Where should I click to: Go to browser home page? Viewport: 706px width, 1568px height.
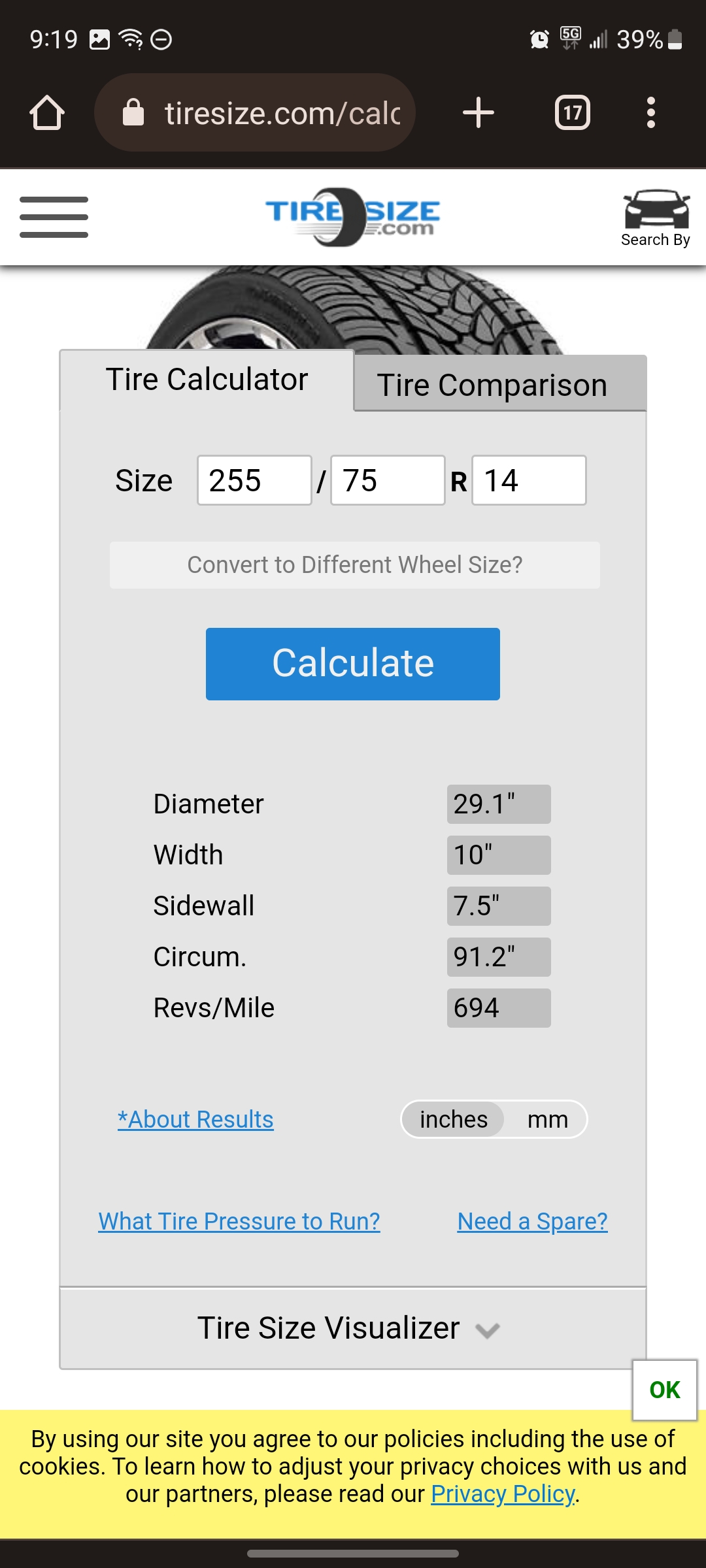pos(47,112)
